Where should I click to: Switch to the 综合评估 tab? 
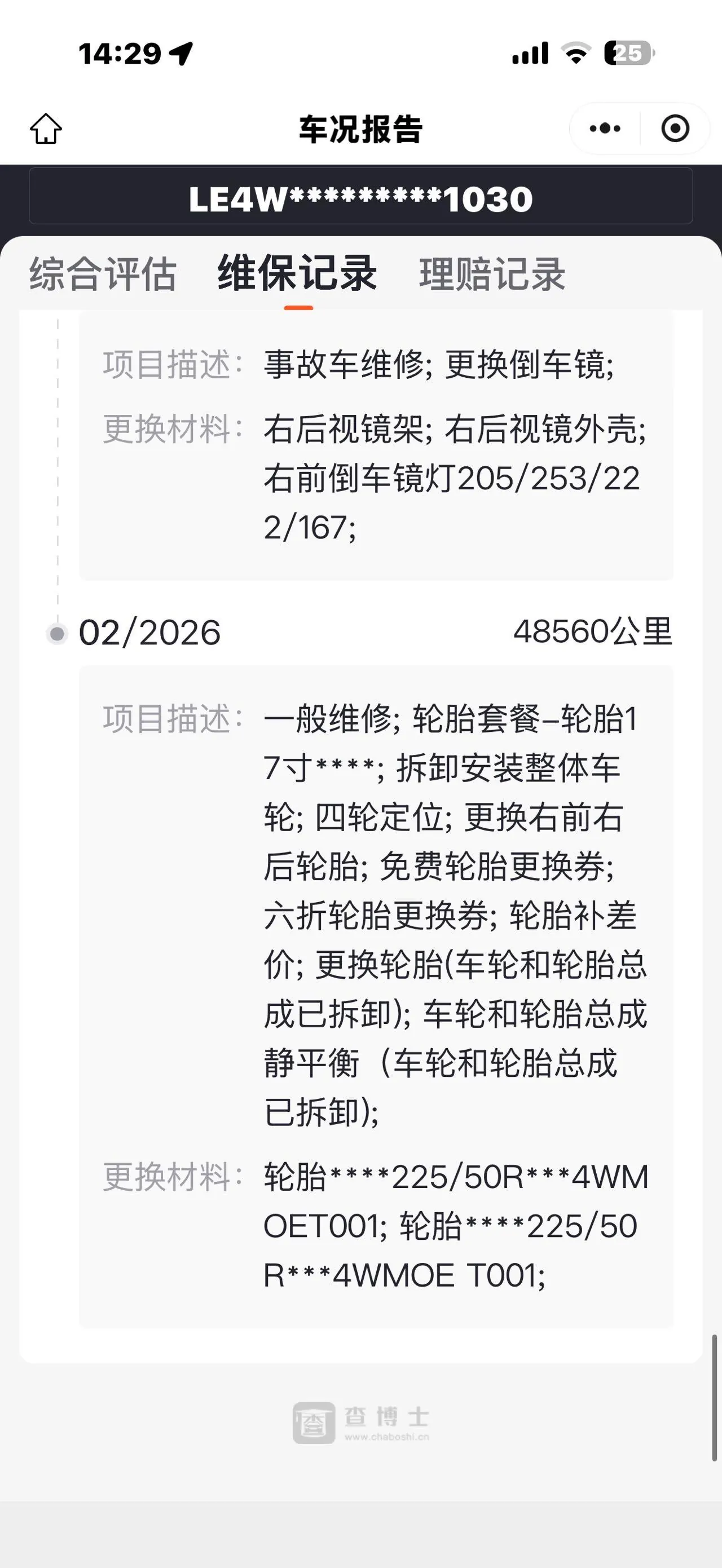coord(103,273)
